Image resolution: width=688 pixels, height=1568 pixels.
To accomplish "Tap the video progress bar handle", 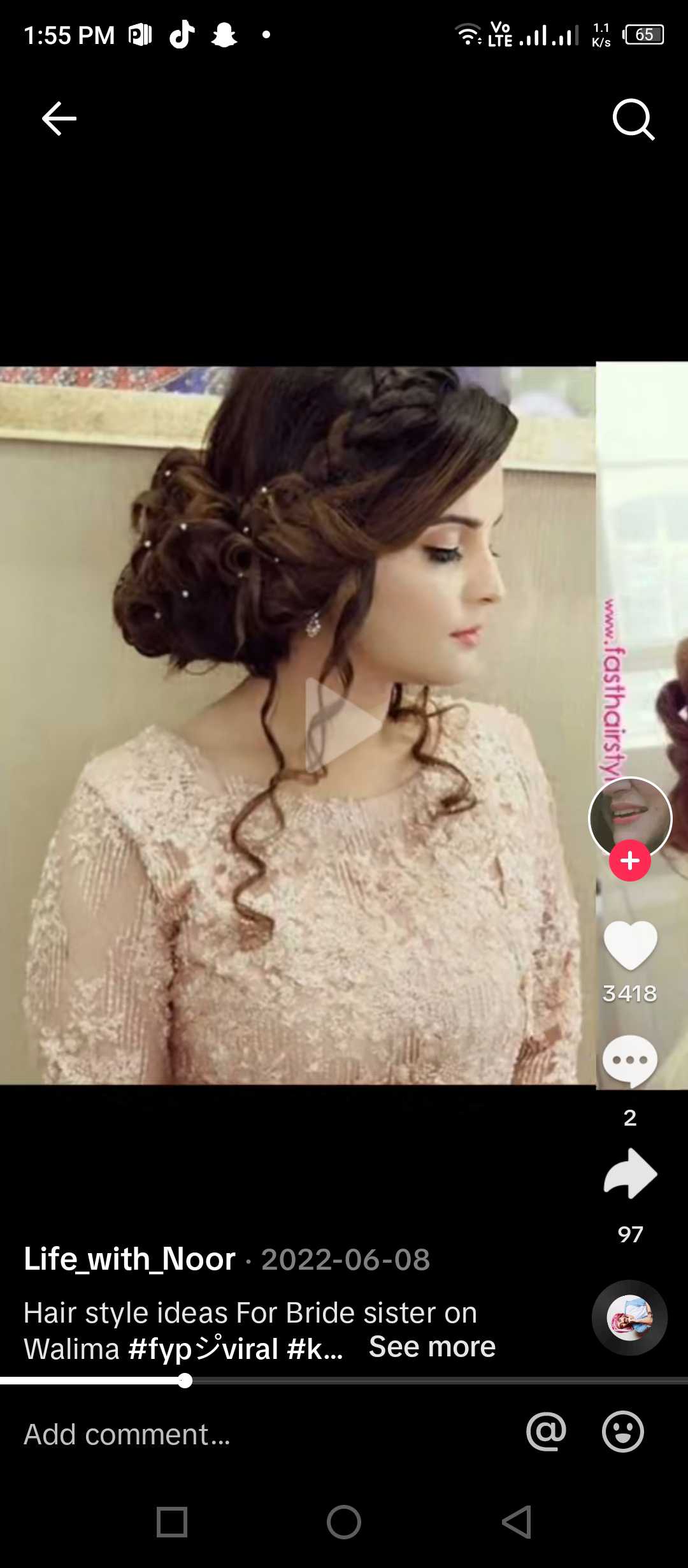I will point(185,1381).
